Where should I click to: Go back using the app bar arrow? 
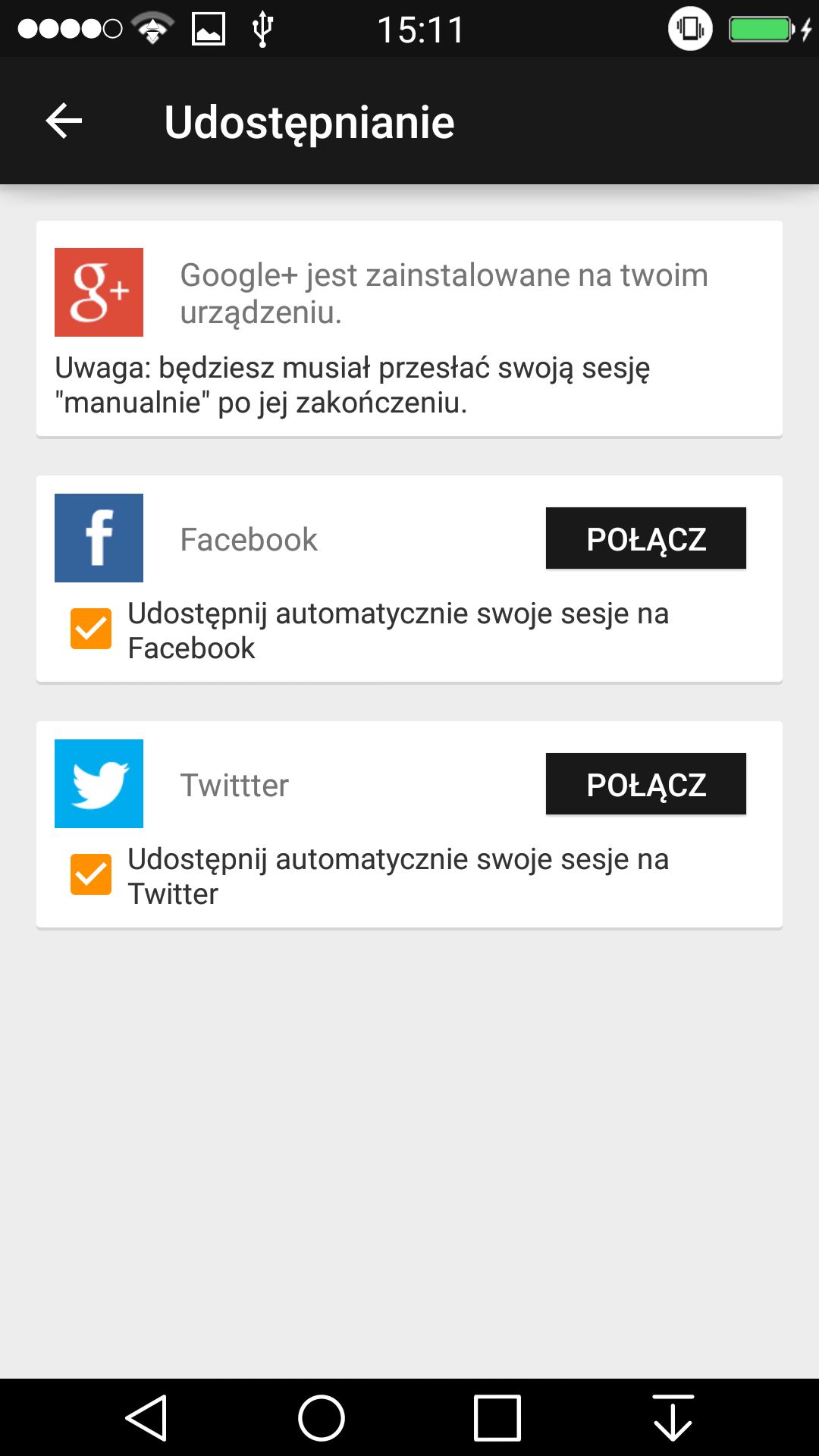click(x=64, y=121)
